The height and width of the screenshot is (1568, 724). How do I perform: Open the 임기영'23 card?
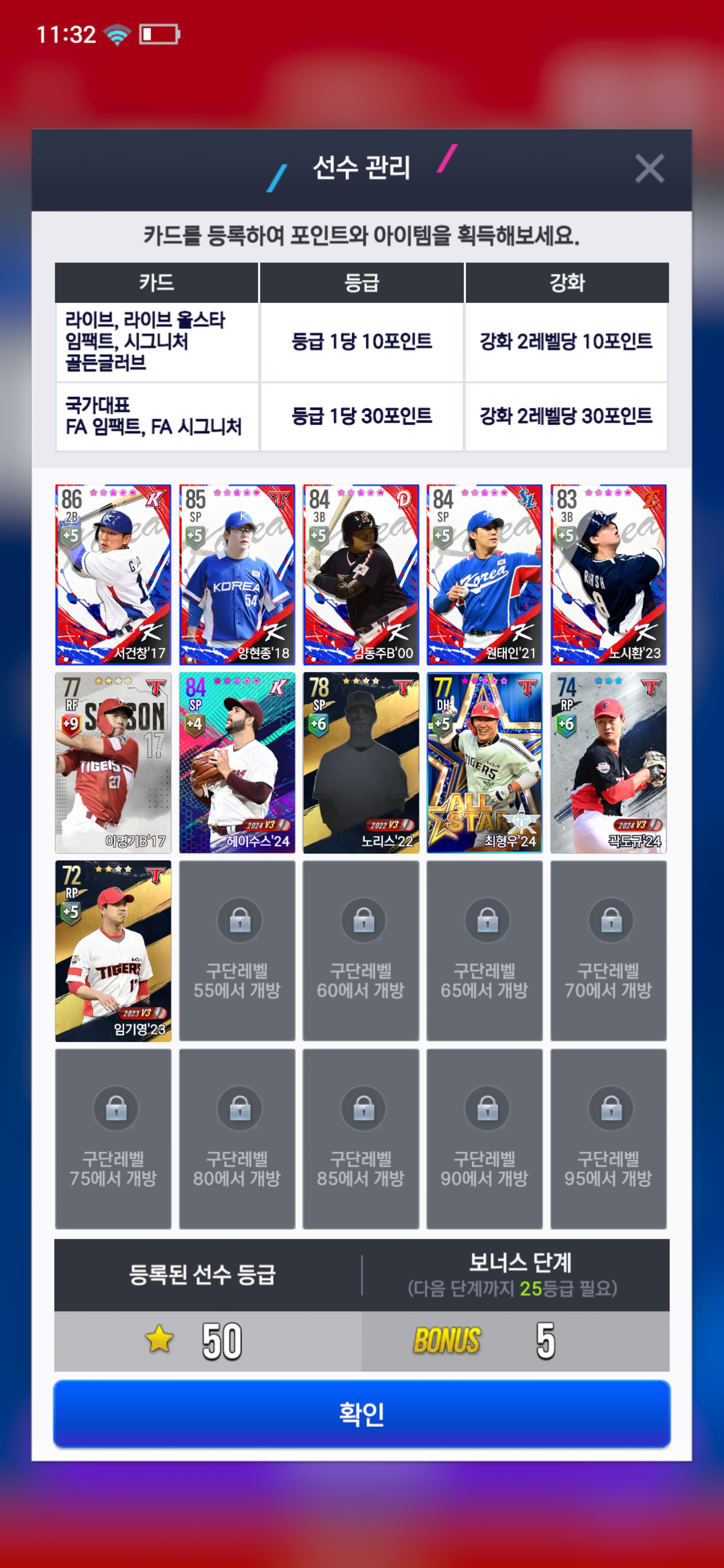(x=113, y=950)
